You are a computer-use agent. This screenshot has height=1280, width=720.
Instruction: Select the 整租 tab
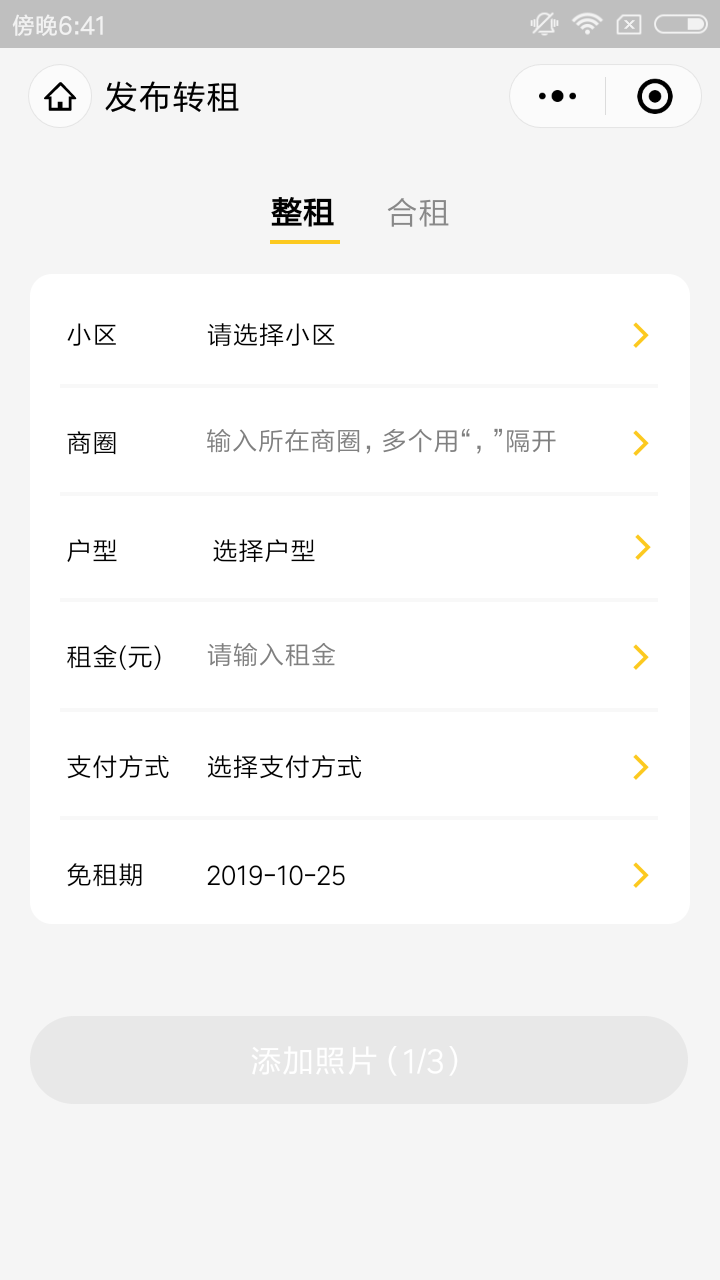[x=302, y=213]
